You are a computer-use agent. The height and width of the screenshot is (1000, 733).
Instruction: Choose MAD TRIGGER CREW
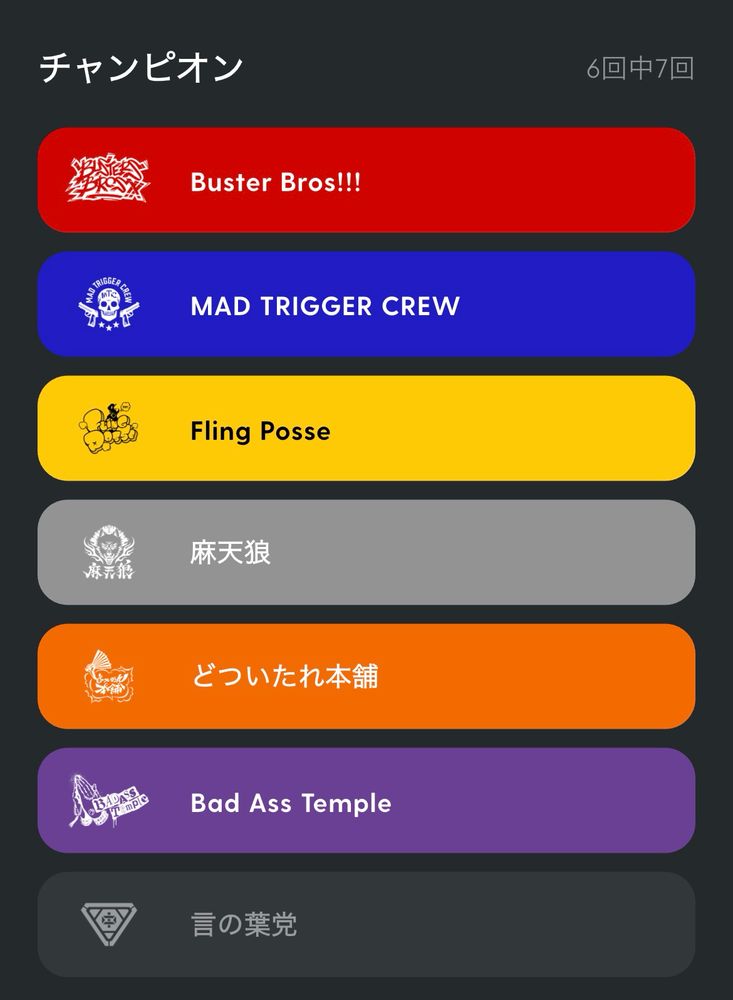[x=366, y=305]
